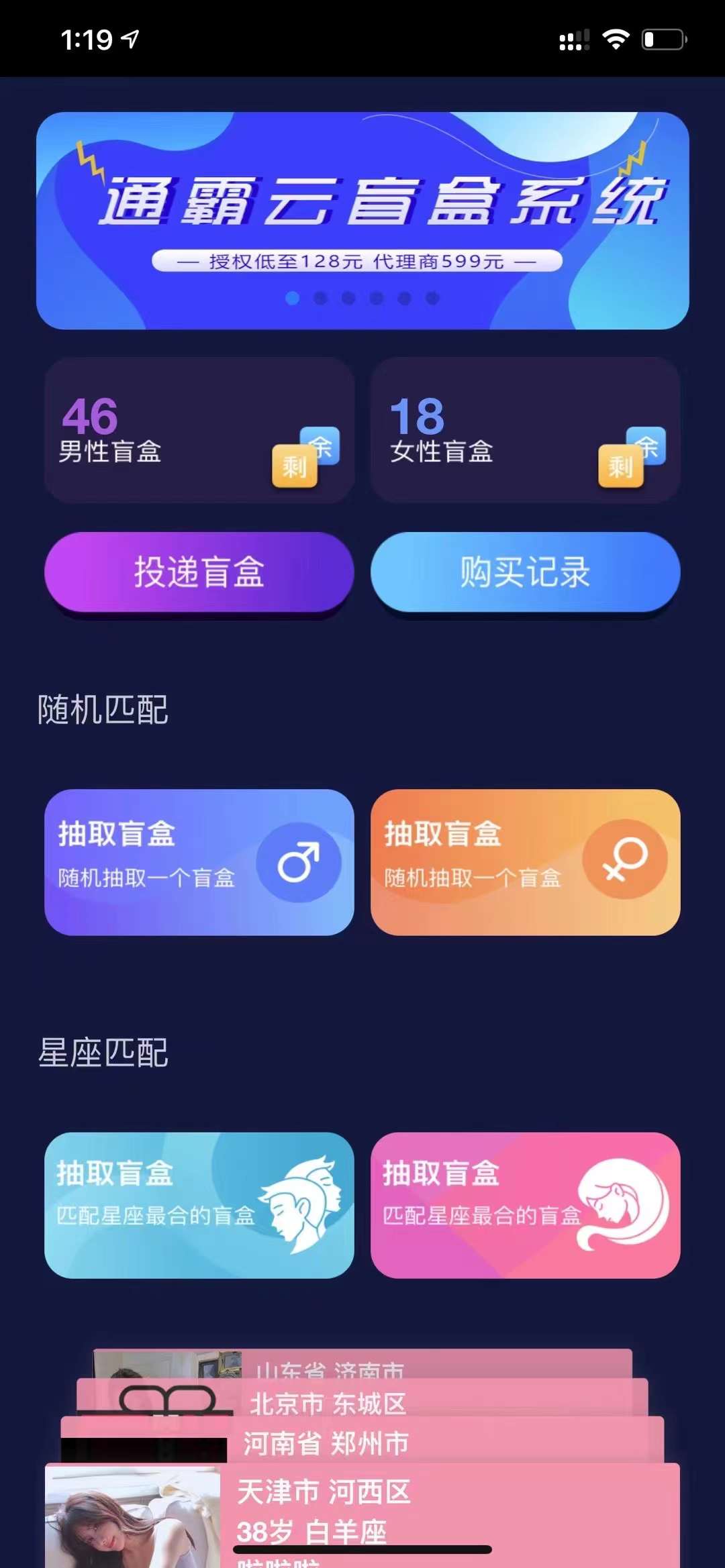View 购买记录 purchase history

tap(525, 572)
